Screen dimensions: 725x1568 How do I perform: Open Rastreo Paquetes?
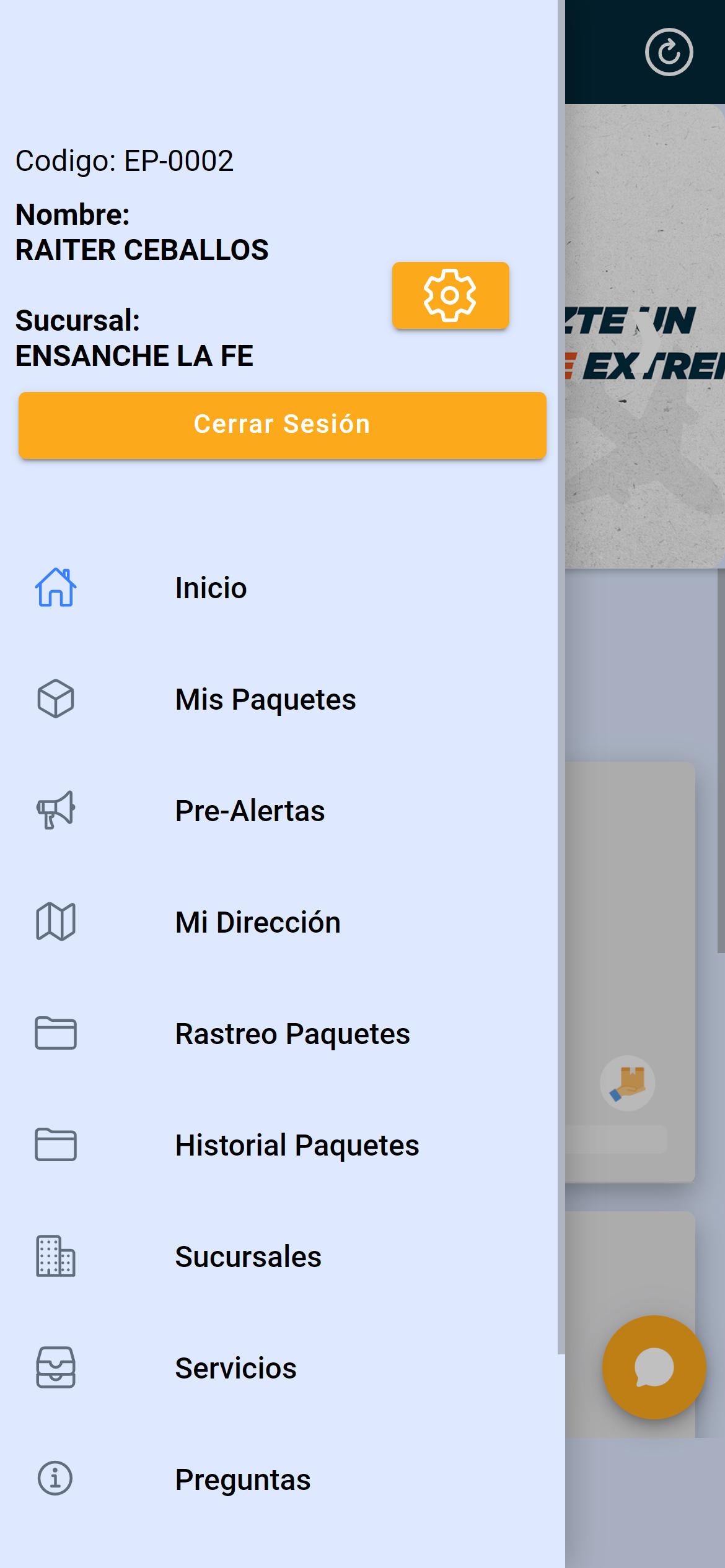tap(279, 1034)
